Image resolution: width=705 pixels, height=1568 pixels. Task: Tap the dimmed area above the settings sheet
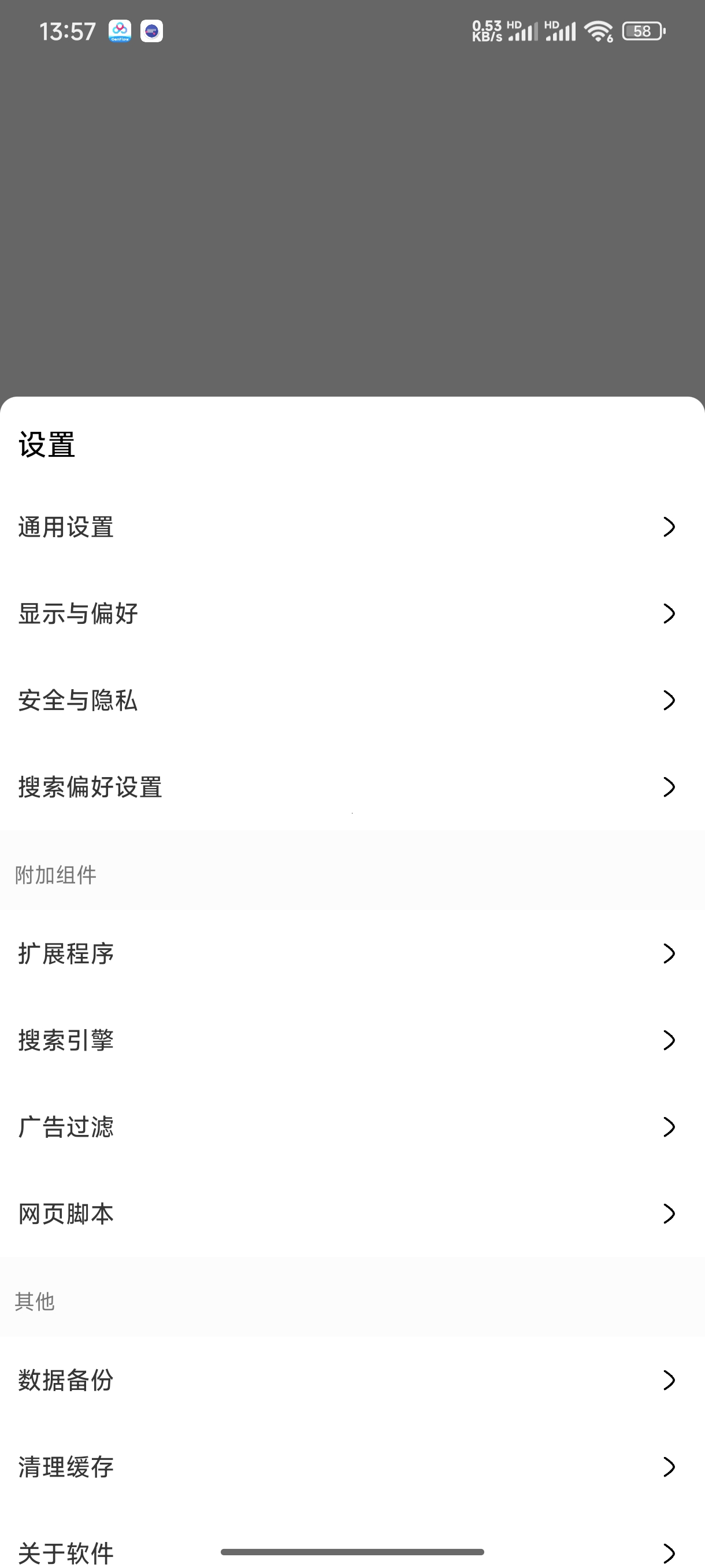tap(352, 213)
